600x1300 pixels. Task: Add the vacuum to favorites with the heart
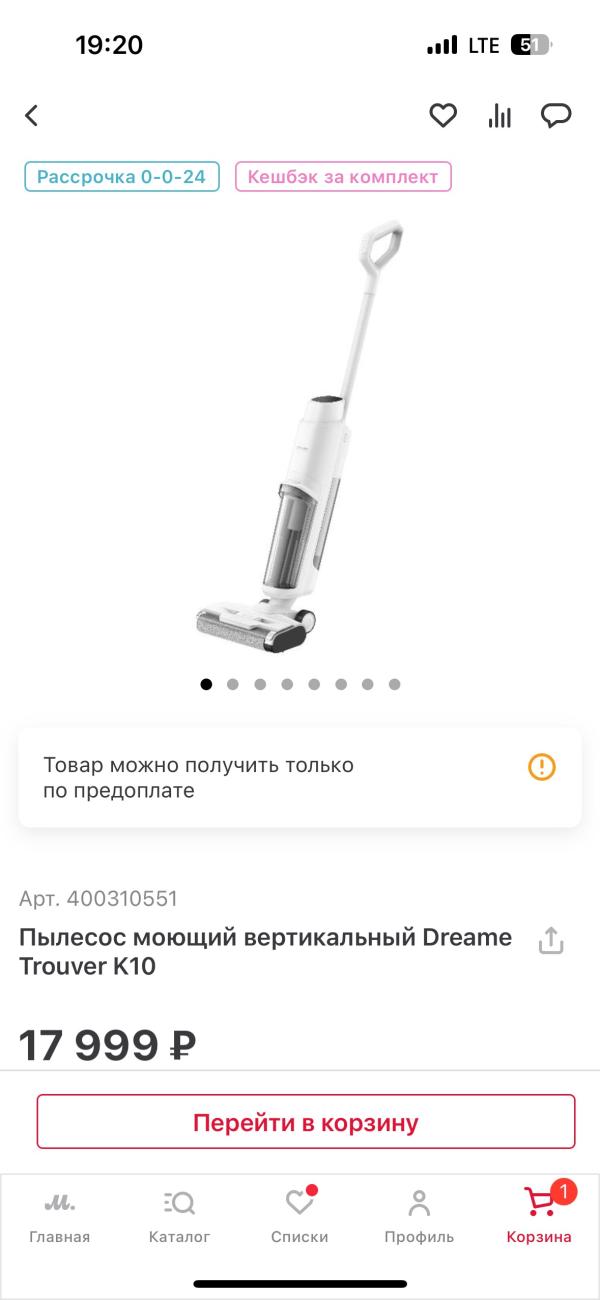tap(443, 116)
